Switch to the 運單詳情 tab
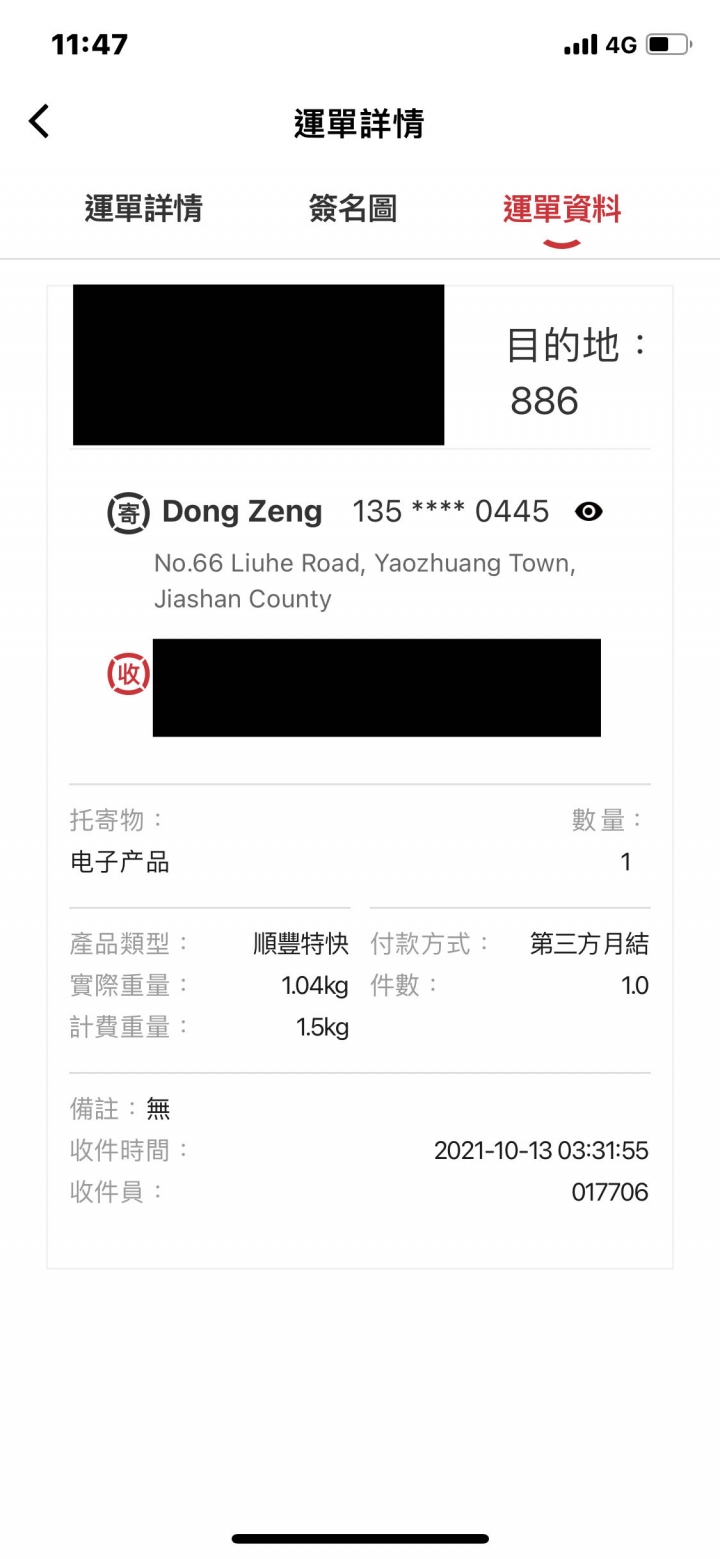This screenshot has width=720, height=1559. tap(143, 209)
